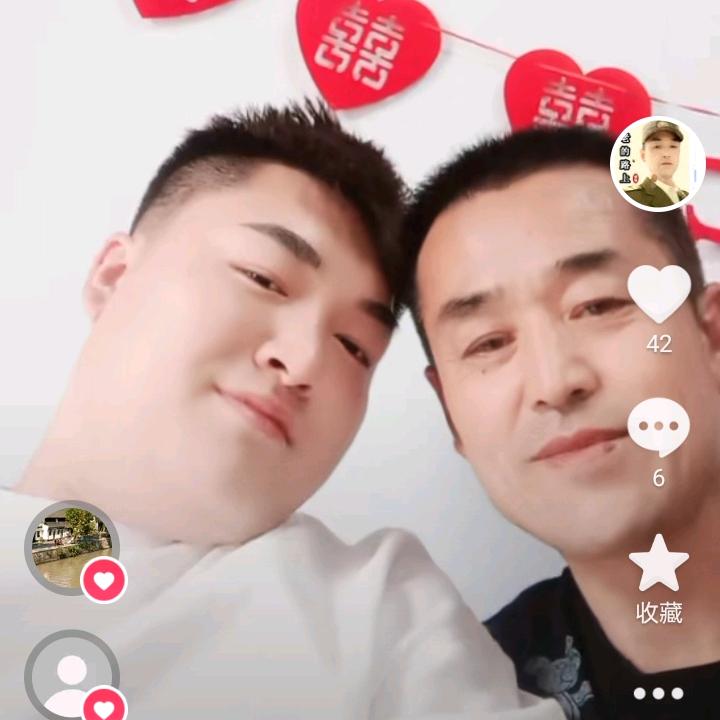Open the video author's profile avatar
Image resolution: width=720 pixels, height=720 pixels.
(658, 164)
